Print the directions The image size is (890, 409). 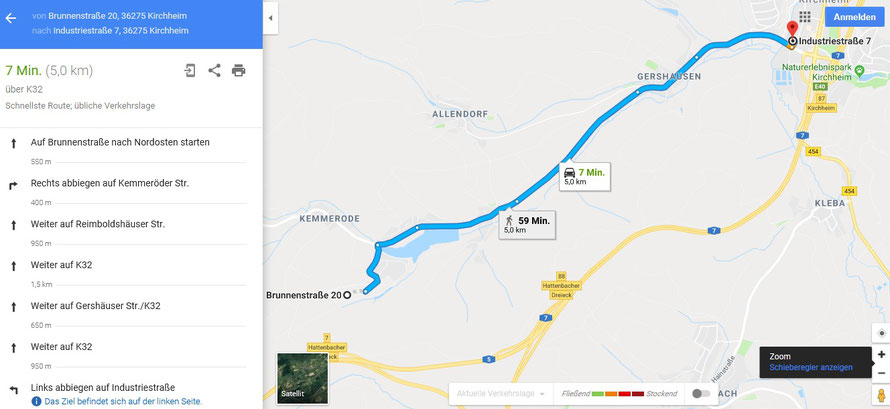pos(238,70)
